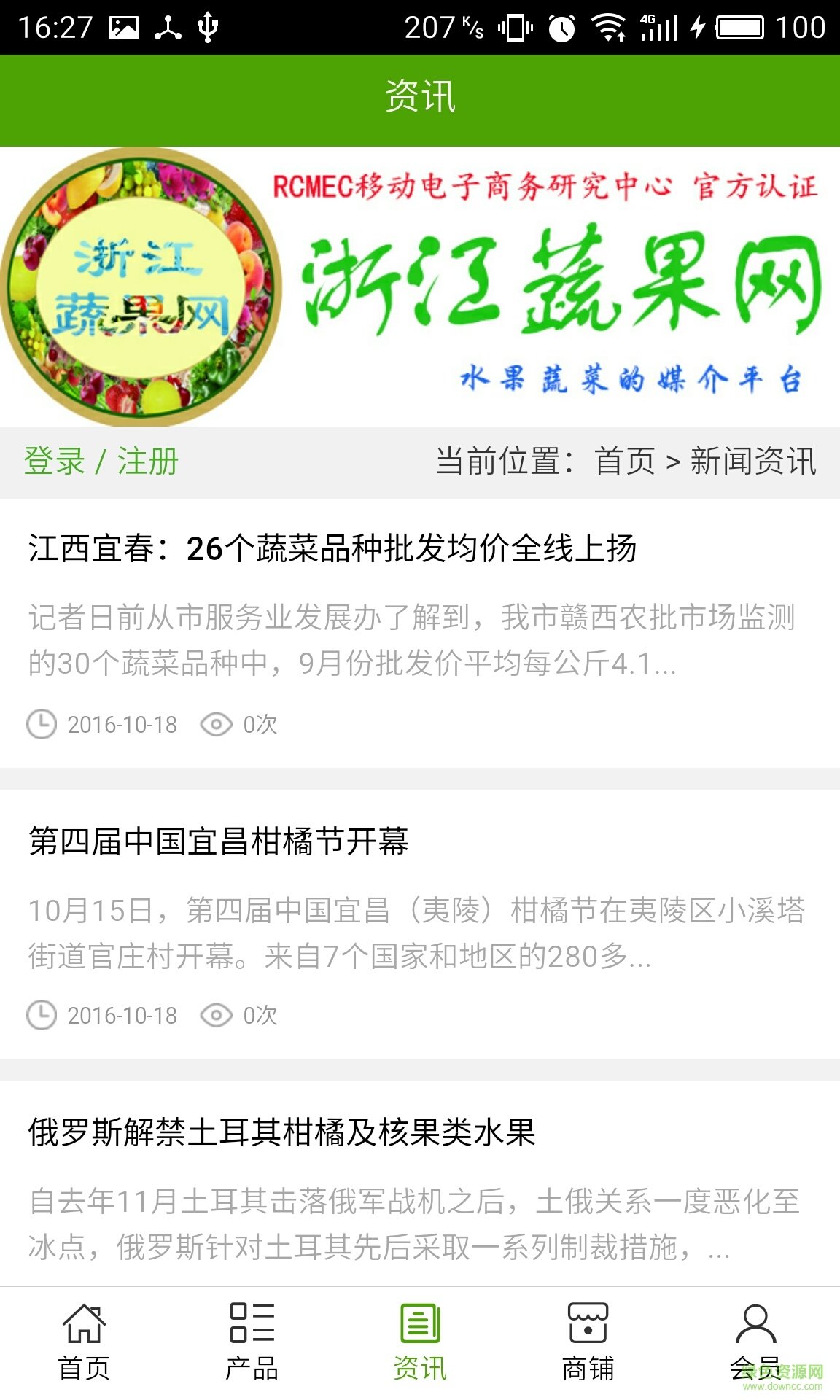Image resolution: width=840 pixels, height=1400 pixels.
Task: Tap the 登录 / 注册 link
Action: click(101, 462)
